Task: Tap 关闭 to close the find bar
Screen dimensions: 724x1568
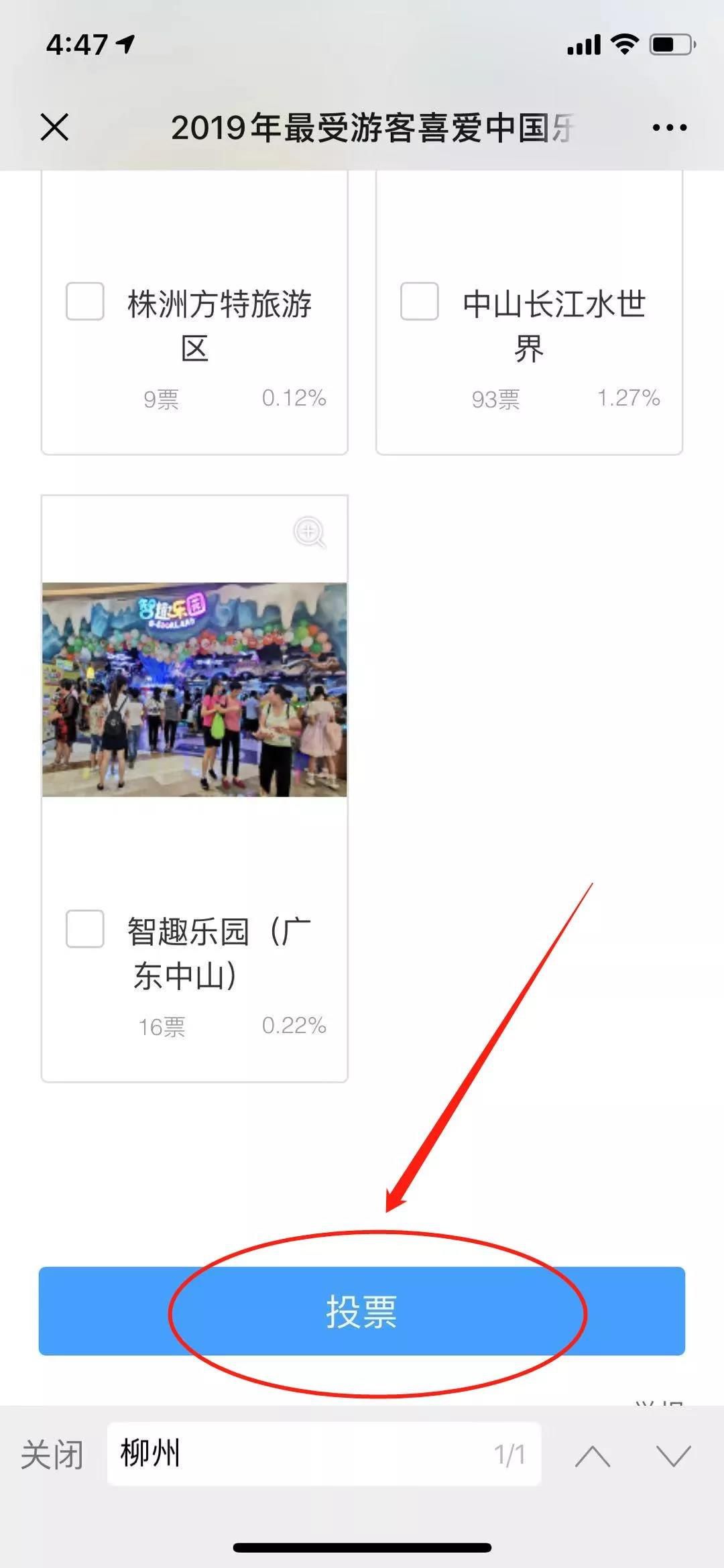Action: [x=52, y=1455]
